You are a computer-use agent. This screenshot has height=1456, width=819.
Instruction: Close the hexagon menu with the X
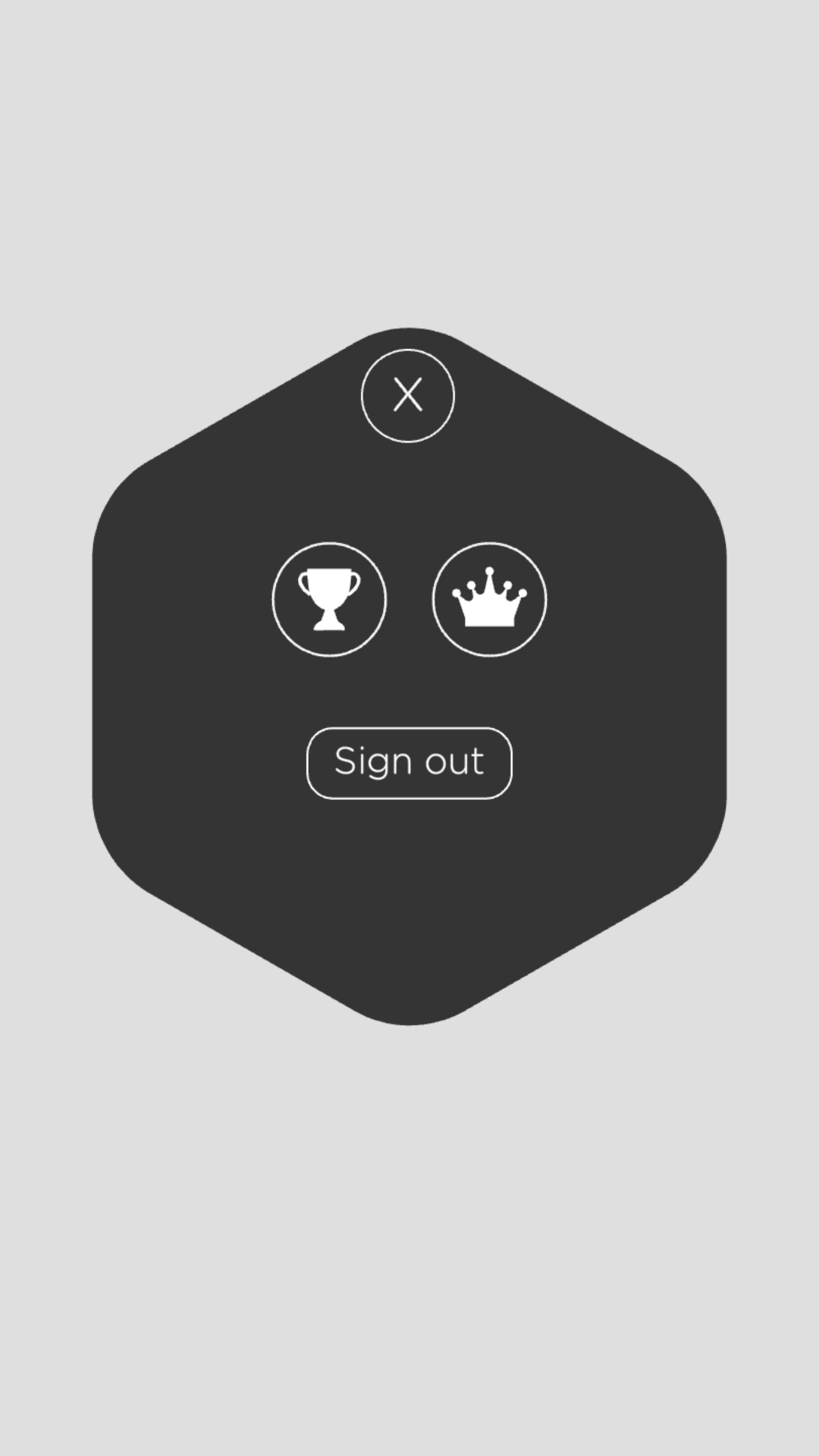pos(408,396)
